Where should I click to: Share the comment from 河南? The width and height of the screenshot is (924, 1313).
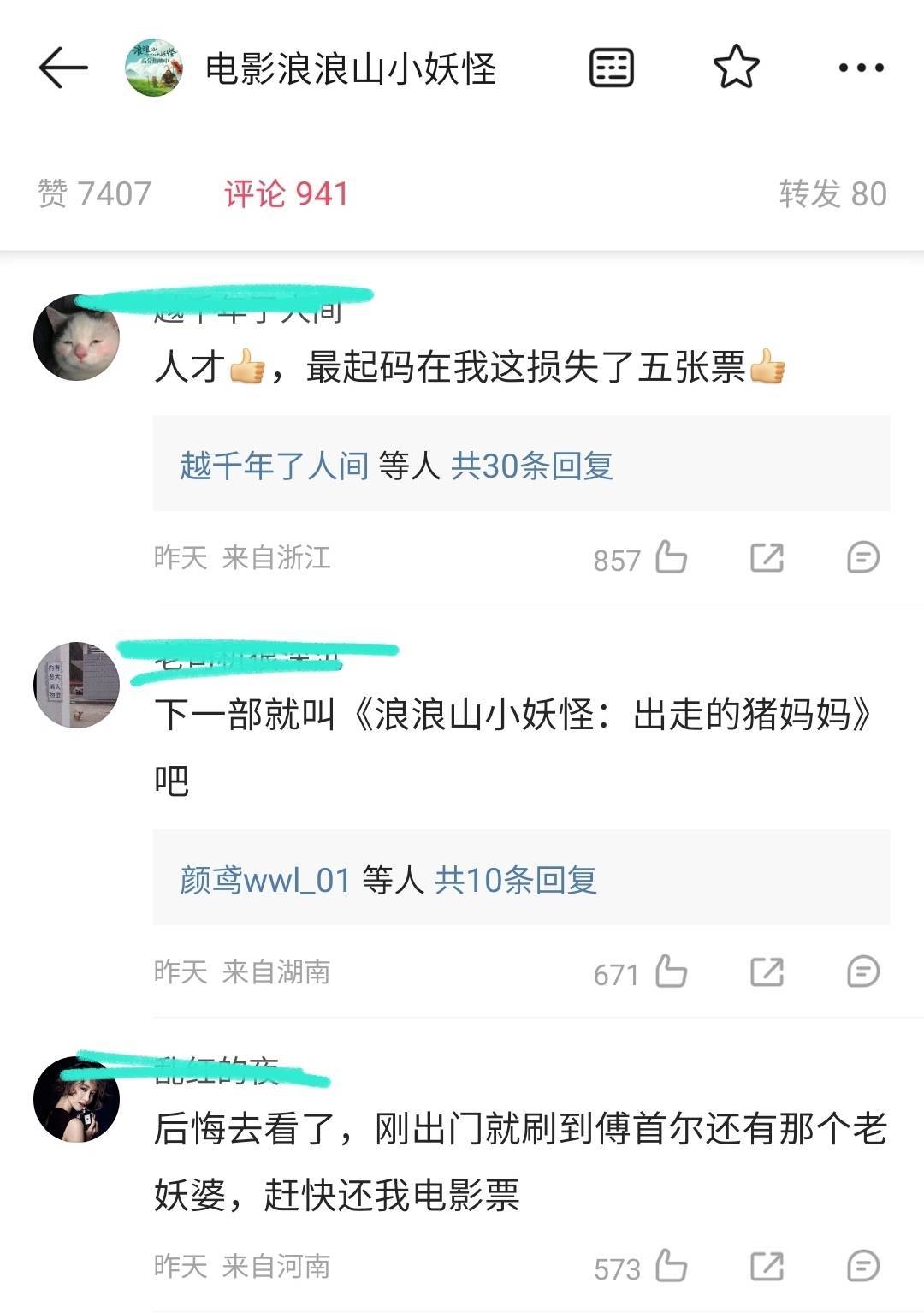tap(767, 1267)
